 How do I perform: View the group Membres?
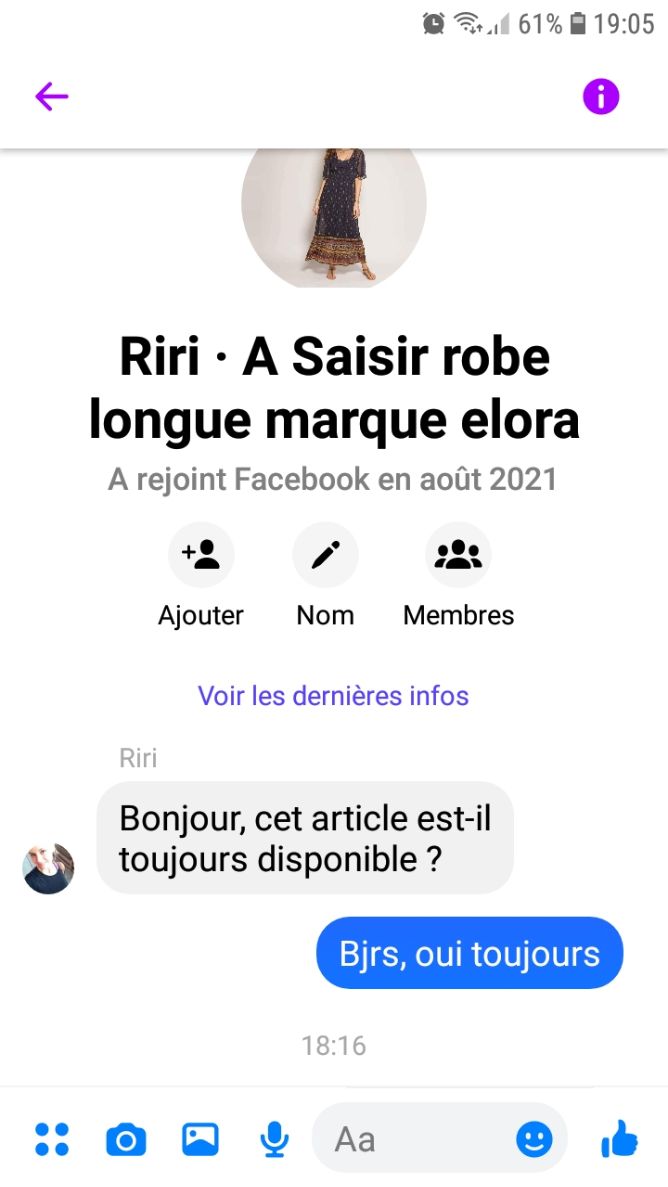[x=458, y=555]
